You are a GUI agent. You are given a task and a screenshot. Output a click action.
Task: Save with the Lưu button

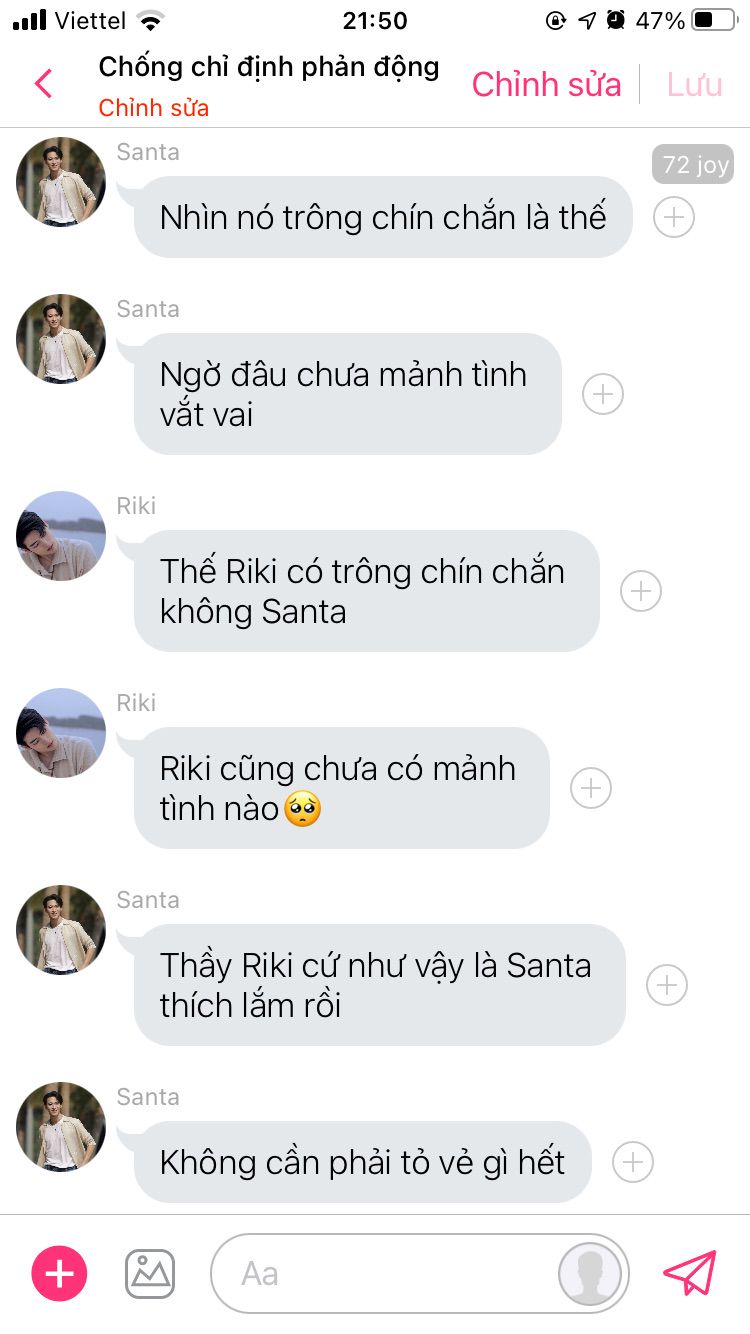(x=694, y=84)
